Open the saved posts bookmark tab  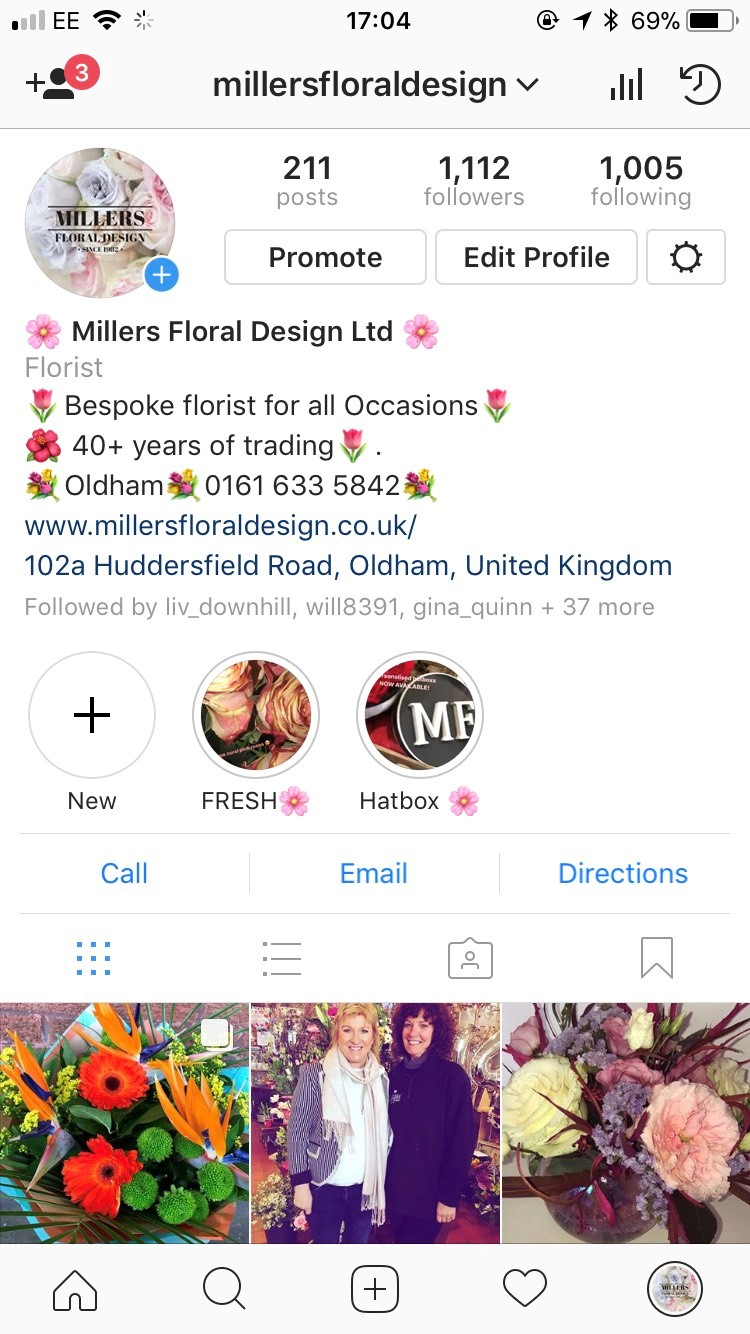tap(657, 958)
